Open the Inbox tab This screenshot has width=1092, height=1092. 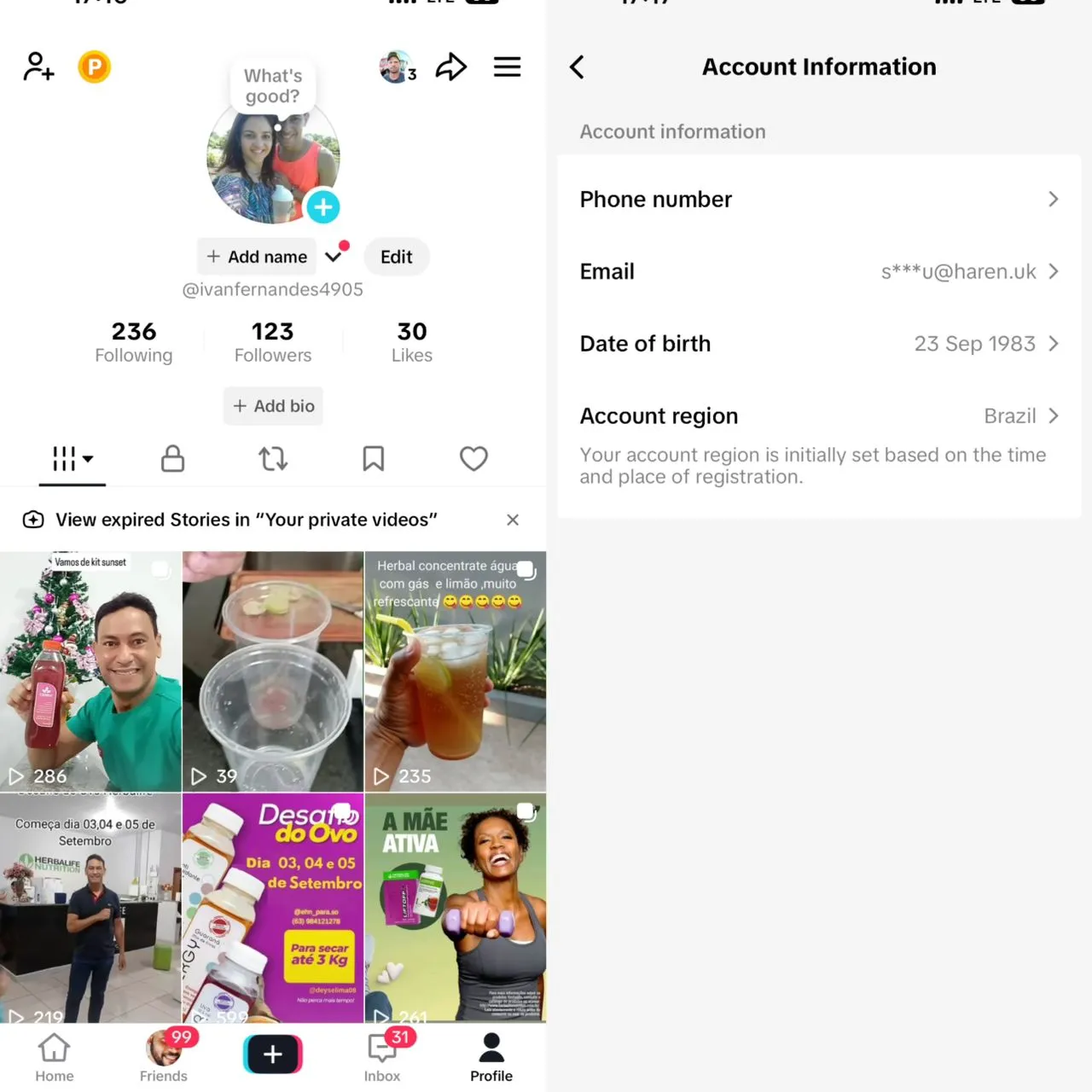pyautogui.click(x=382, y=1058)
